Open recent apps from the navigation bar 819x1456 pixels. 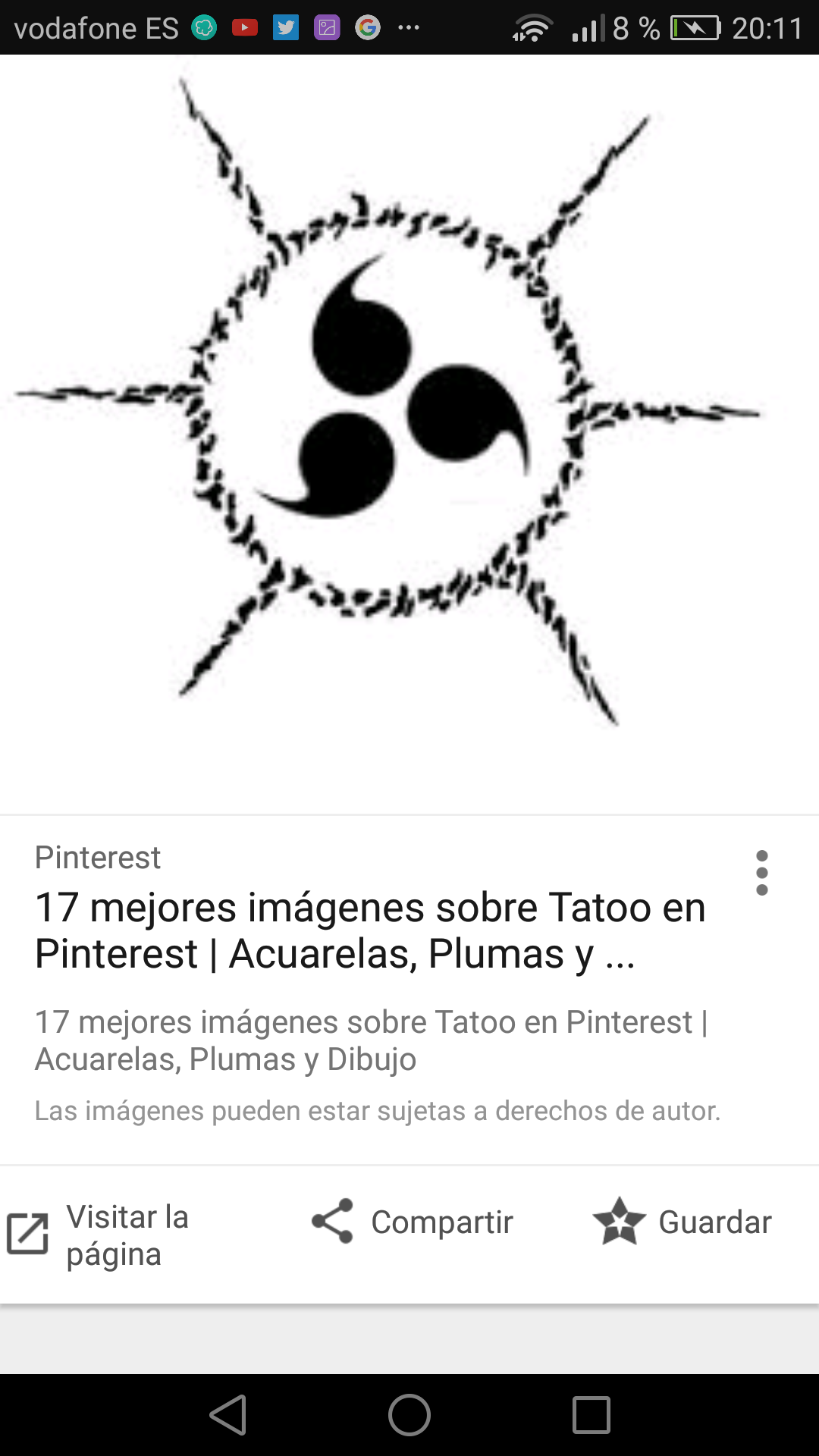[591, 1415]
